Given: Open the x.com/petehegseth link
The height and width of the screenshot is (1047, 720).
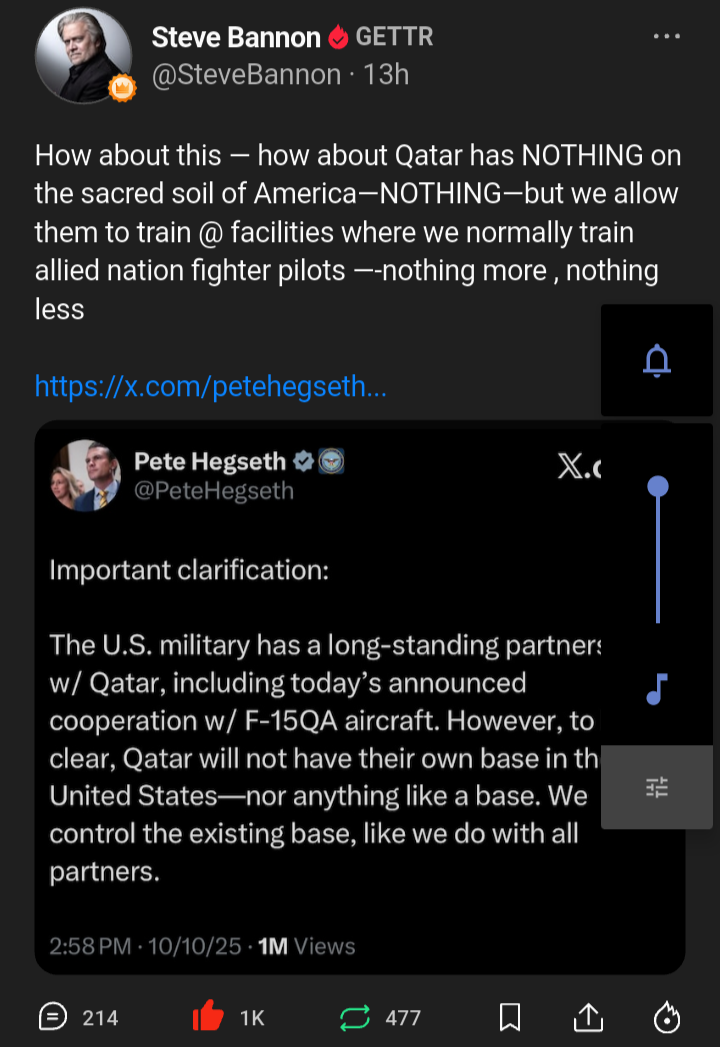Looking at the screenshot, I should tap(210, 386).
